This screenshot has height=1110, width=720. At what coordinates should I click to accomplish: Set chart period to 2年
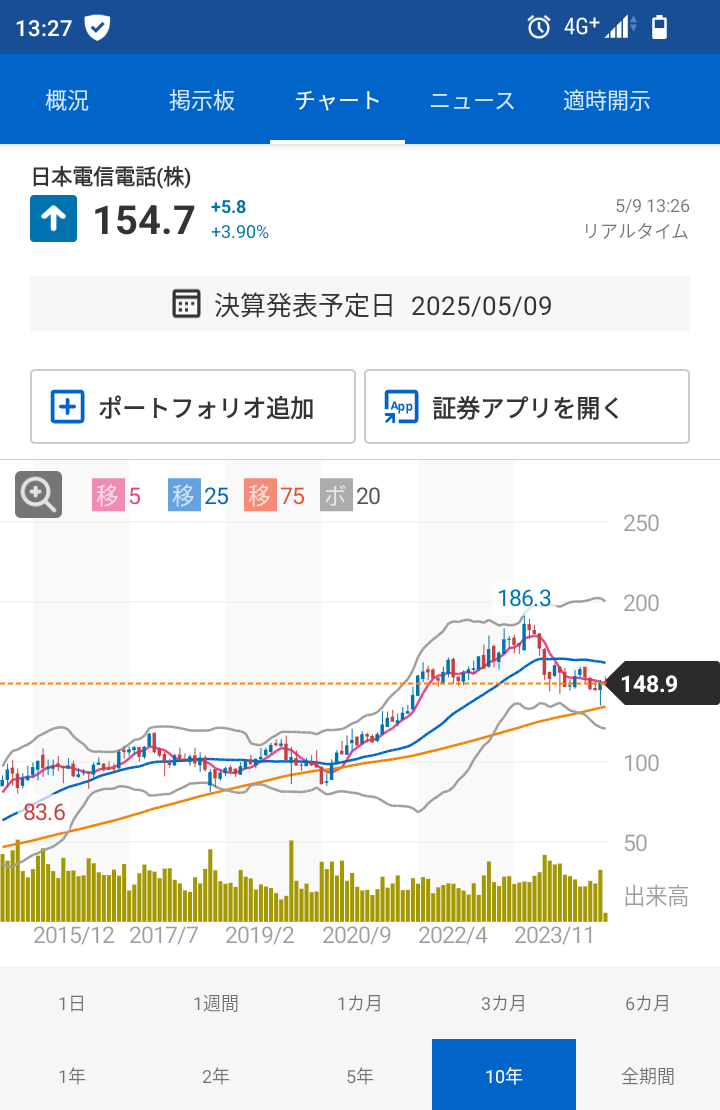pyautogui.click(x=216, y=1076)
